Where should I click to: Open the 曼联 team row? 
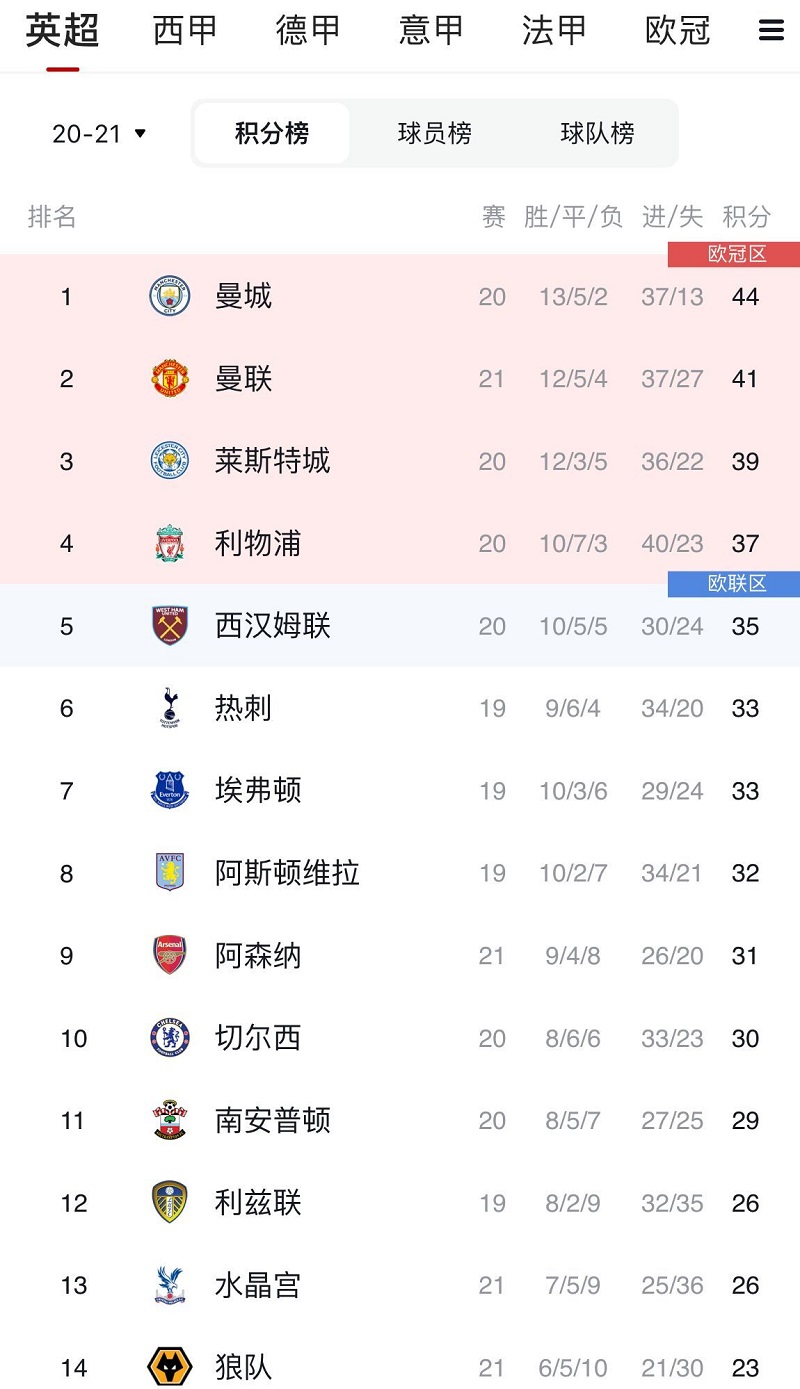click(x=400, y=378)
